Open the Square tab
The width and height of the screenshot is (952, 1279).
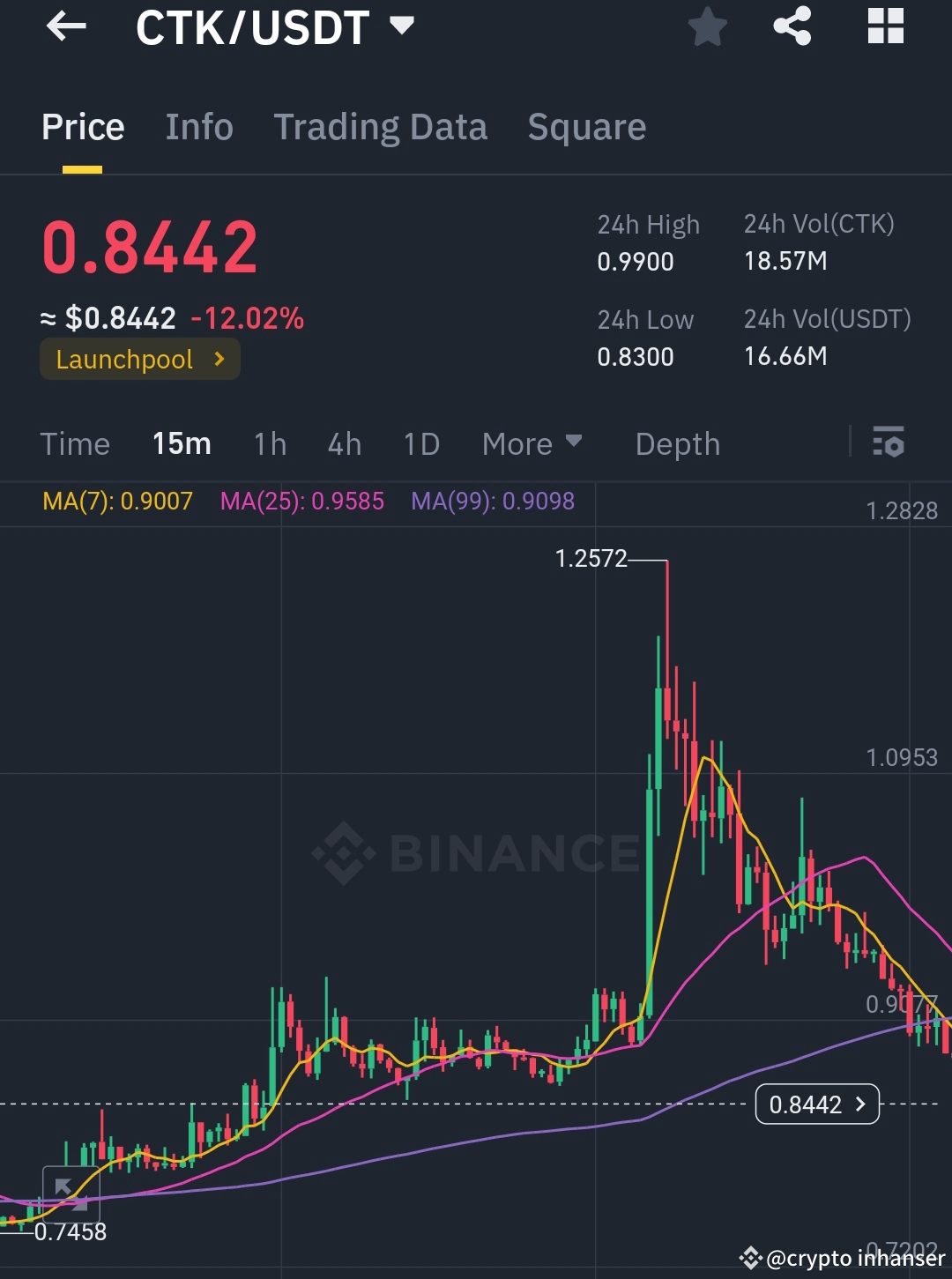(586, 127)
